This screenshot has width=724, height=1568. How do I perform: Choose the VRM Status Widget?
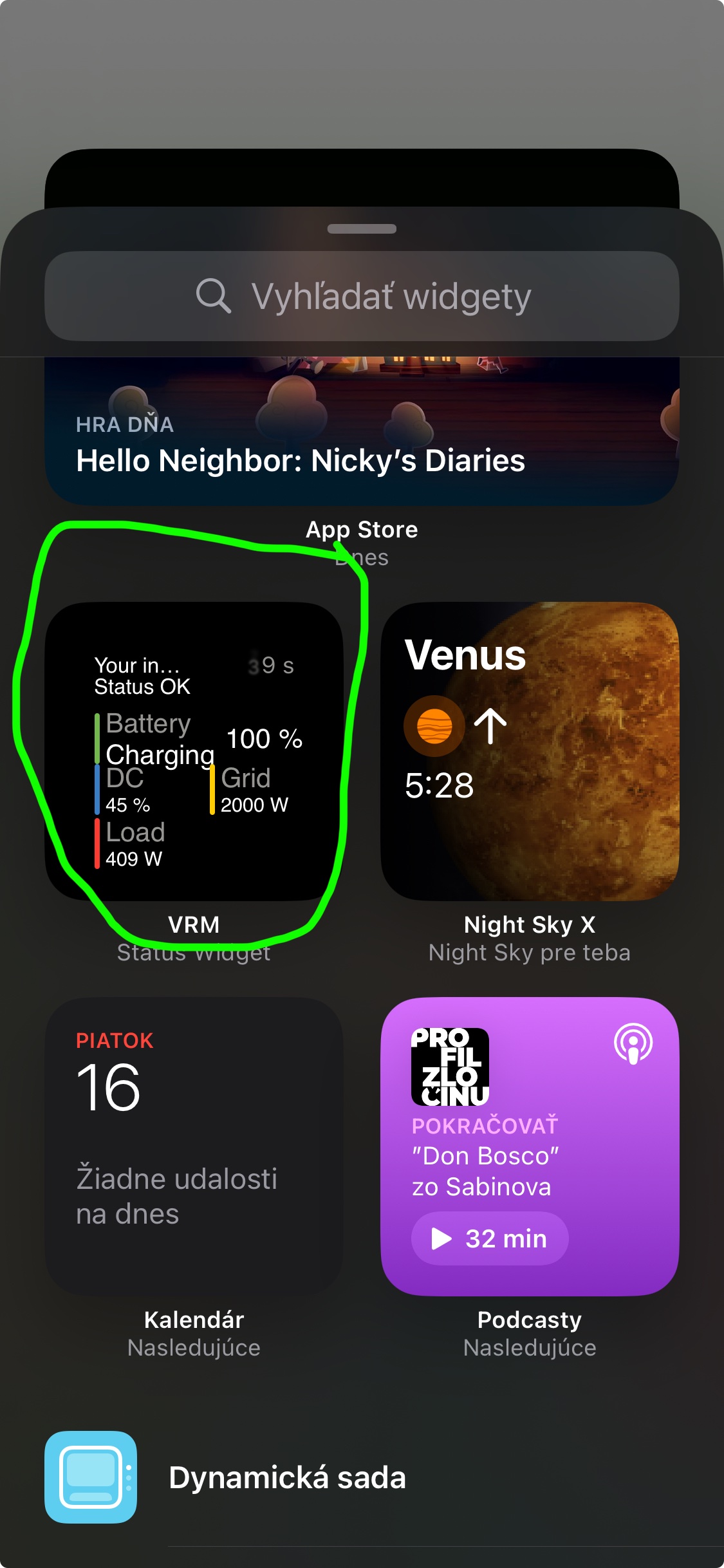tap(194, 751)
